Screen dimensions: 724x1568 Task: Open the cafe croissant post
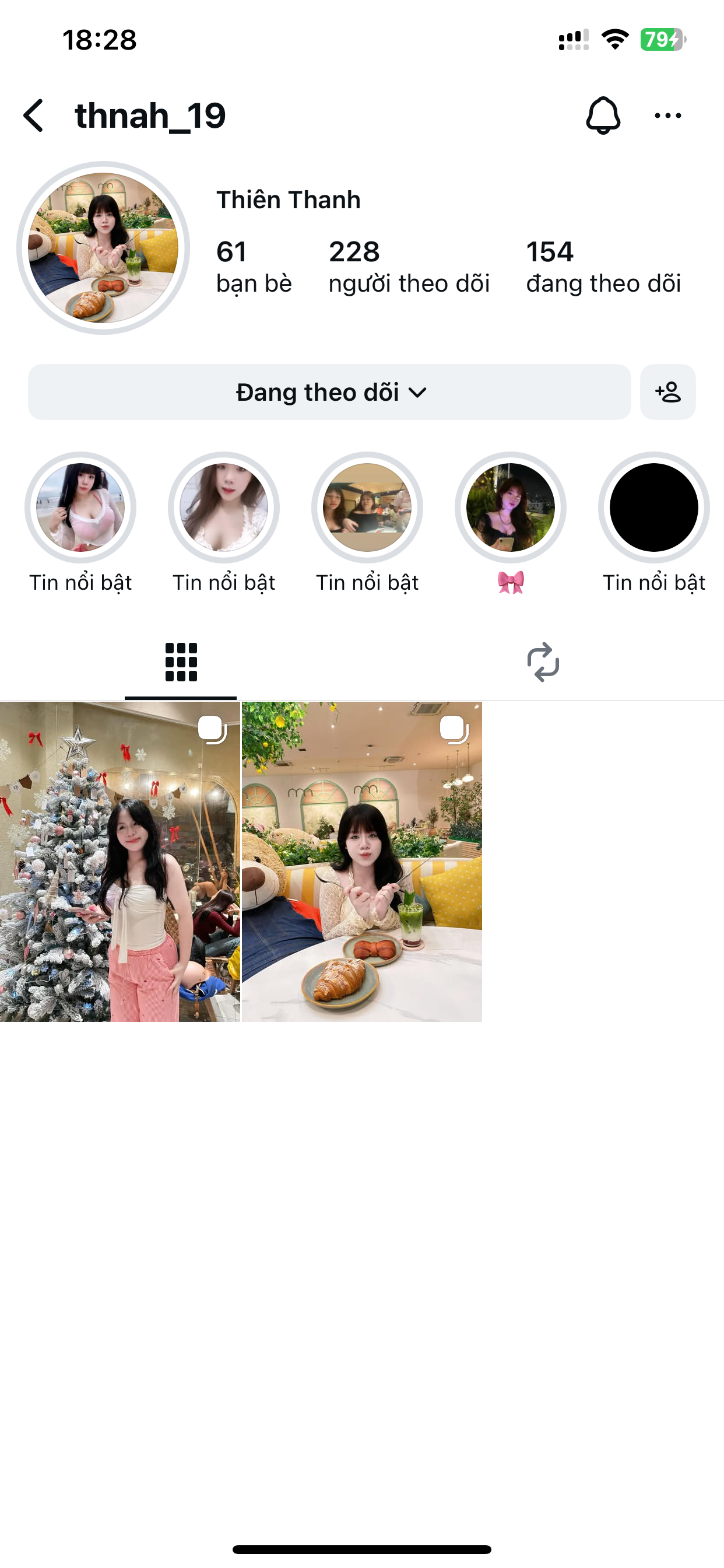pos(362,862)
